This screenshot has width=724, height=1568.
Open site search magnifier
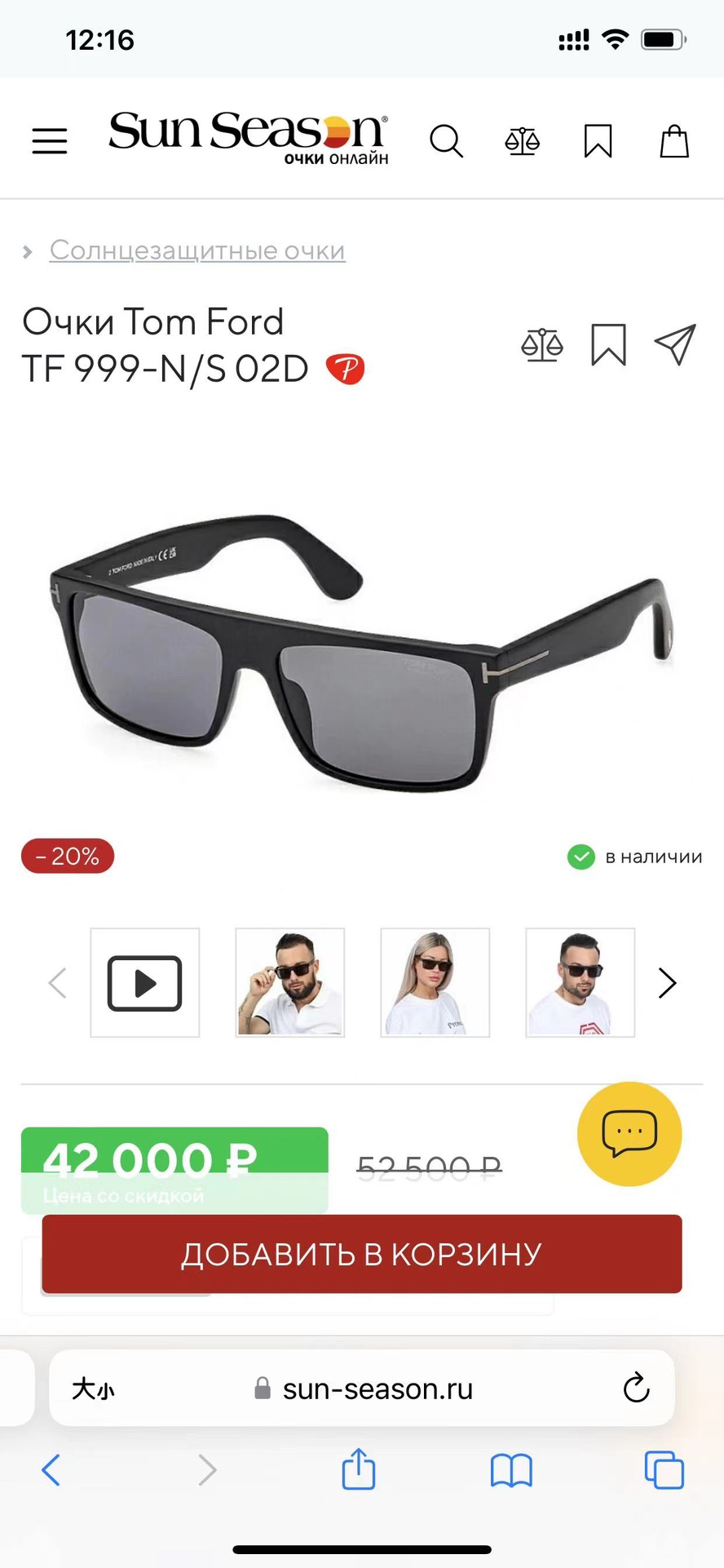pos(446,141)
